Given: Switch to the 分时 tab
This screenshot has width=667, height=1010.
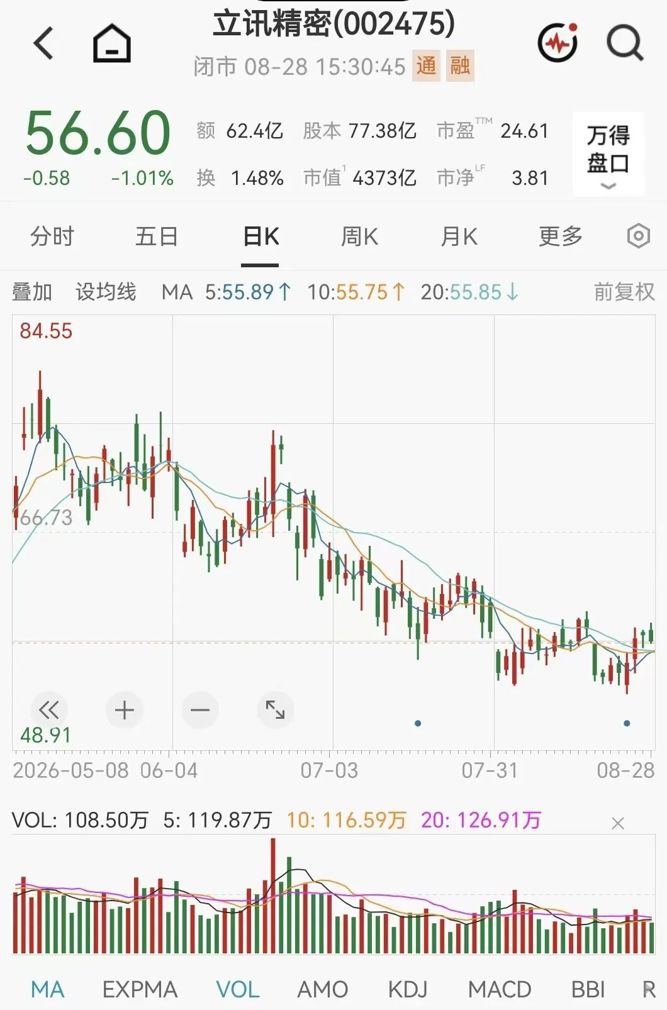Looking at the screenshot, I should pyautogui.click(x=52, y=236).
